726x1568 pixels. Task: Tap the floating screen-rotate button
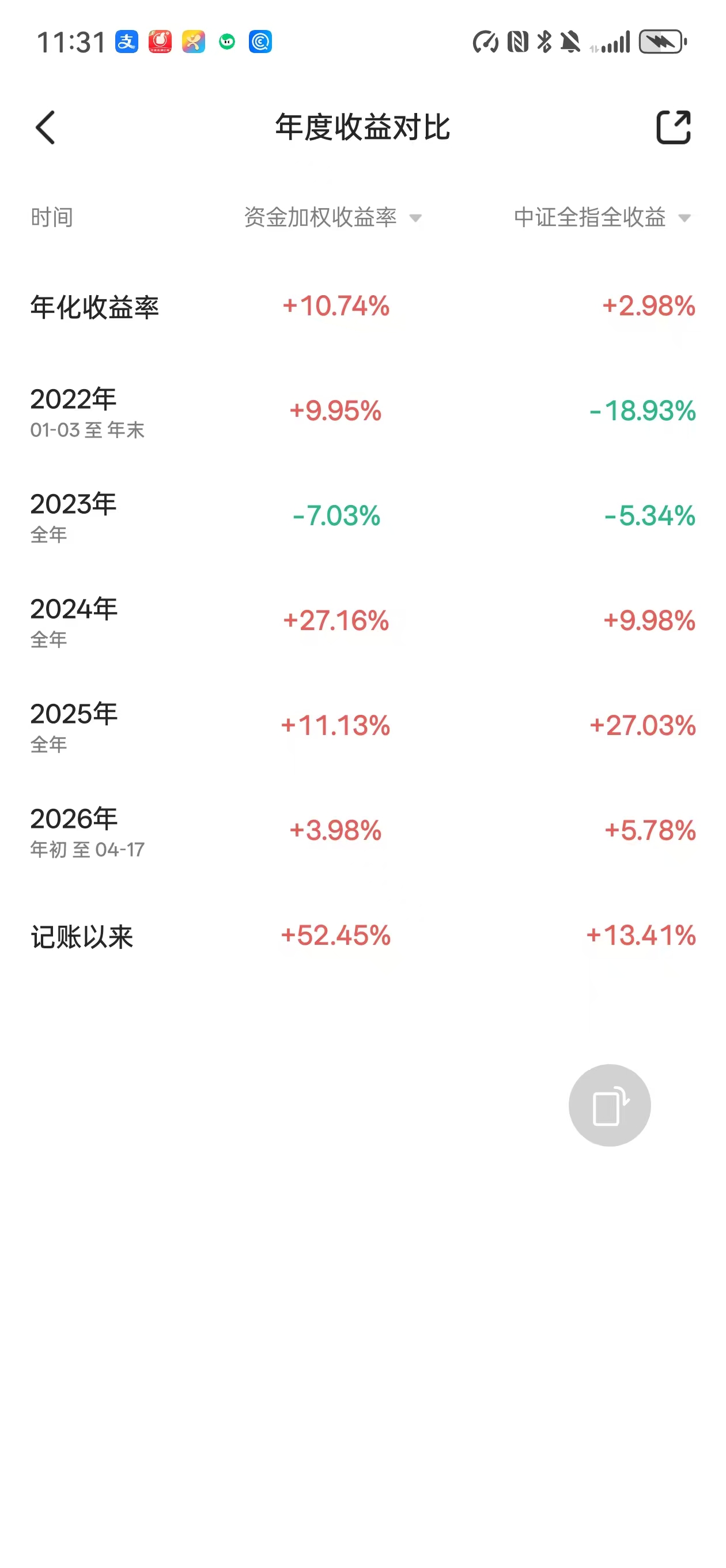coord(609,1105)
